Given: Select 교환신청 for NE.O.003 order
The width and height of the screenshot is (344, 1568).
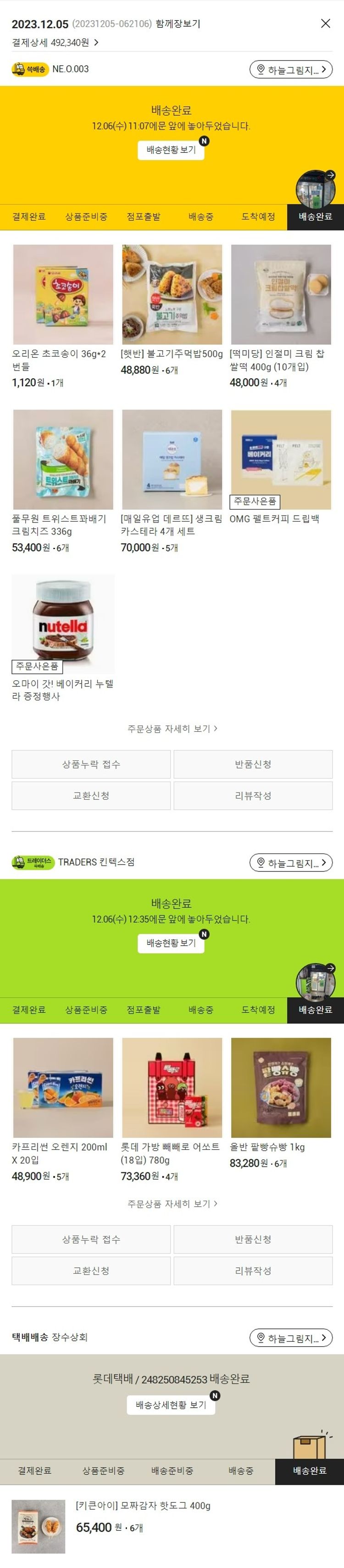Looking at the screenshot, I should [x=91, y=796].
